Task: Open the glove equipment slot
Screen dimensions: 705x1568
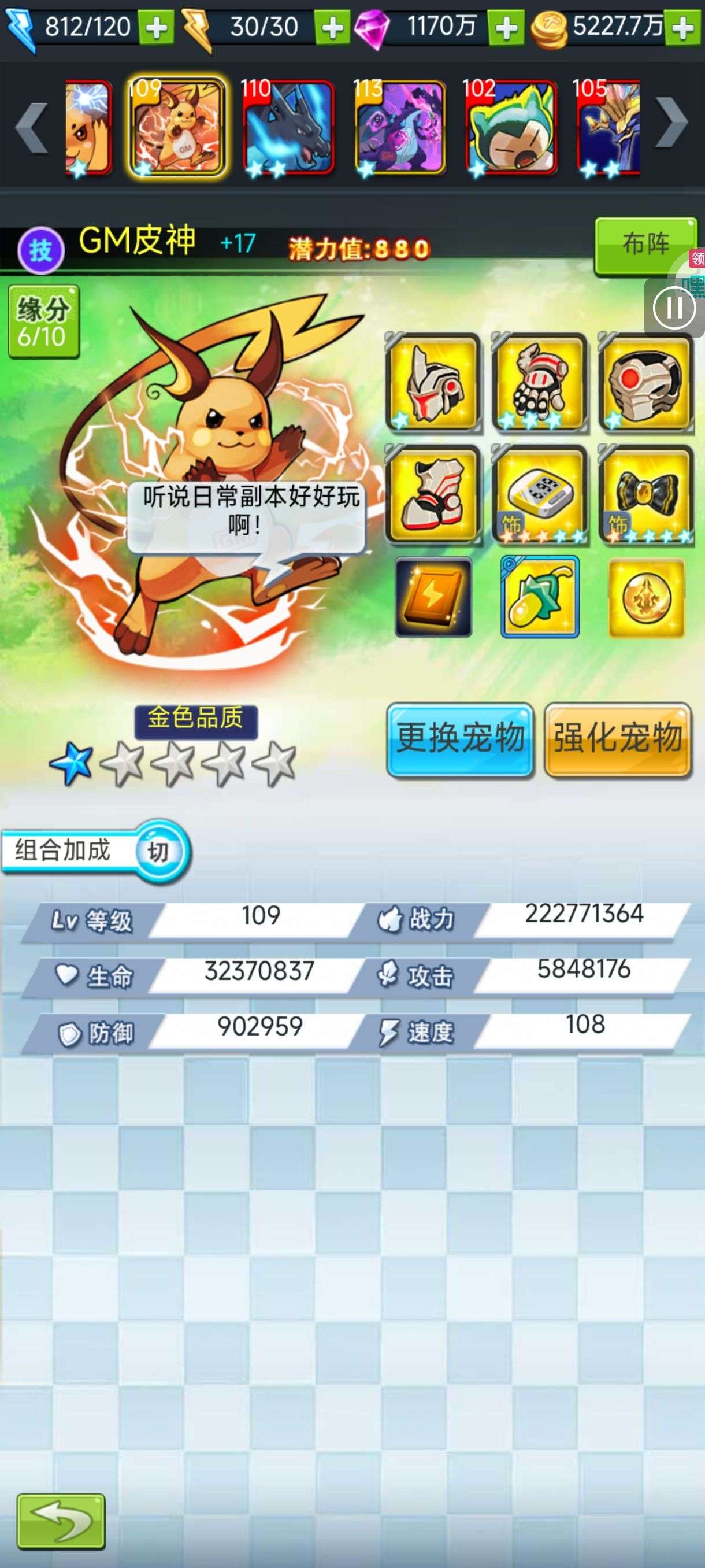Action: pos(539,382)
